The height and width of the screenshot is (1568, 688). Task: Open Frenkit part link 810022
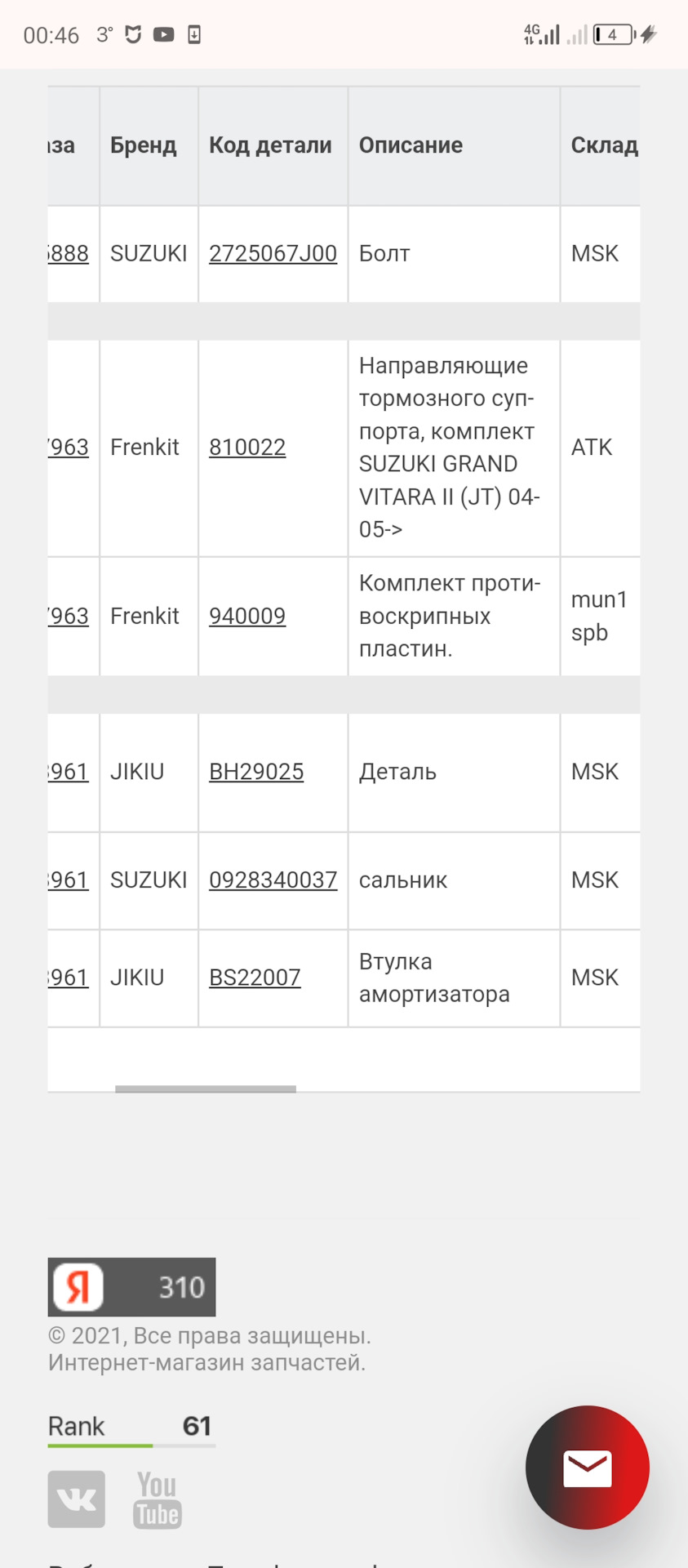tap(248, 448)
